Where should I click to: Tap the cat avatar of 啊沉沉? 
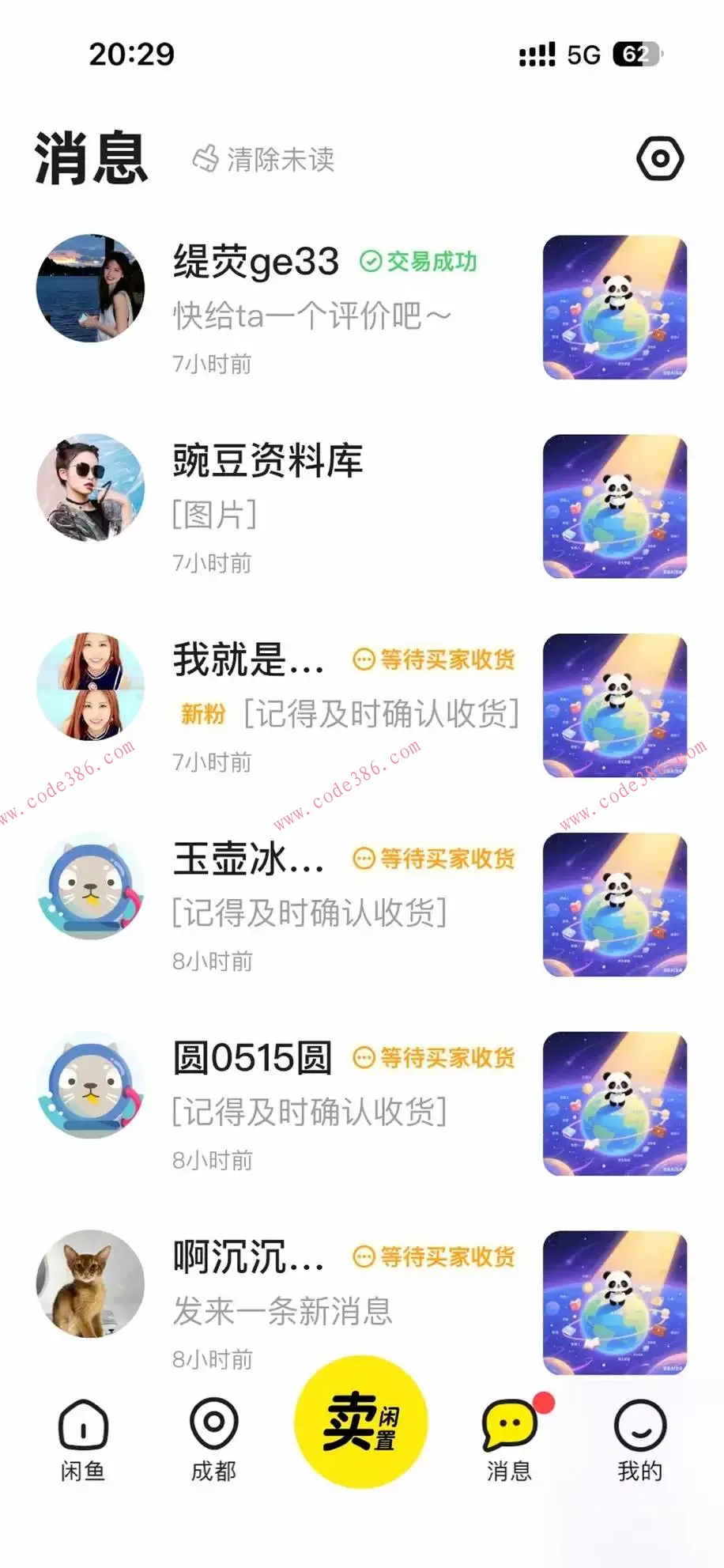pyautogui.click(x=90, y=1284)
